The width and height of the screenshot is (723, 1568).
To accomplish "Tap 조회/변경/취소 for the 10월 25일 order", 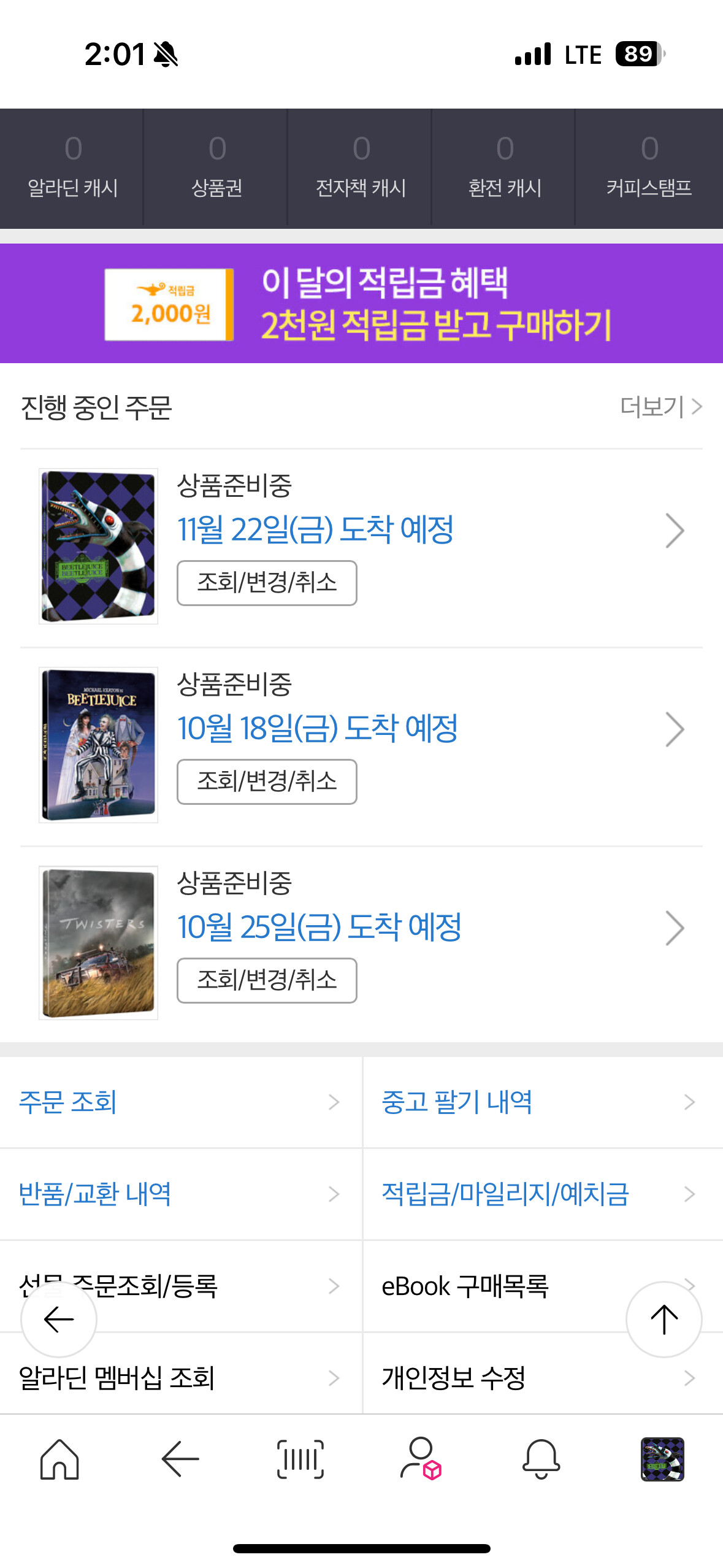I will pos(267,980).
